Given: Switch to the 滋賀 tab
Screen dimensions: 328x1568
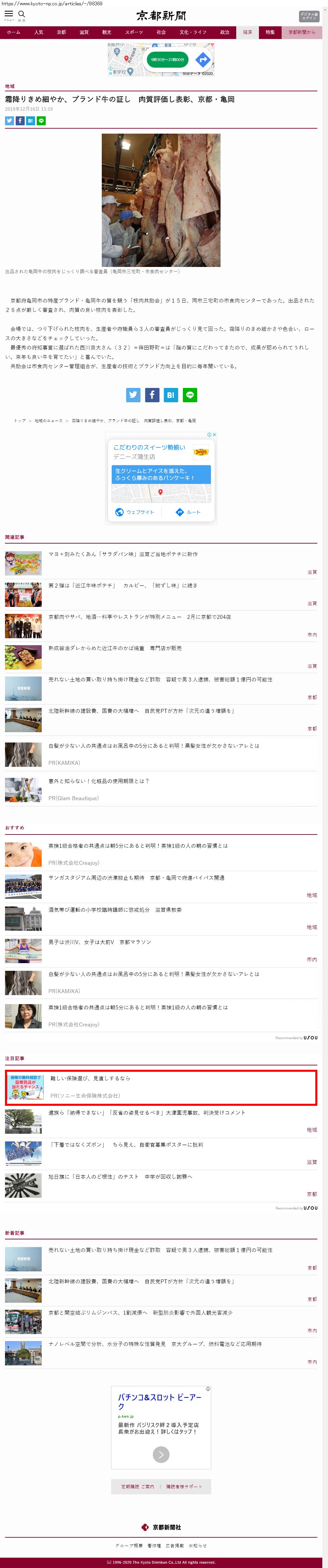Looking at the screenshot, I should (x=84, y=32).
